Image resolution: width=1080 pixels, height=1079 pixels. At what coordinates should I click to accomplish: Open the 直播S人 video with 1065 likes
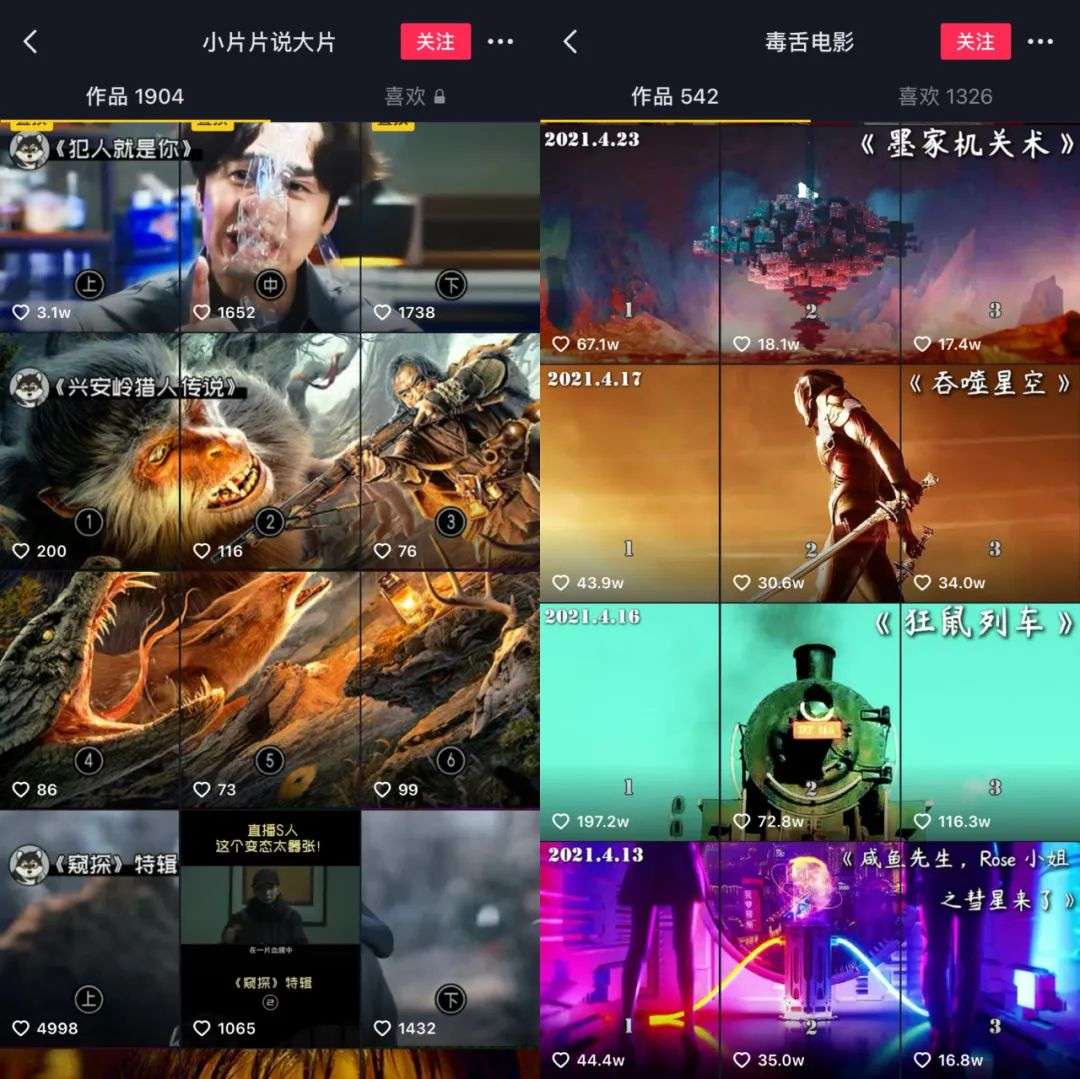(270, 930)
